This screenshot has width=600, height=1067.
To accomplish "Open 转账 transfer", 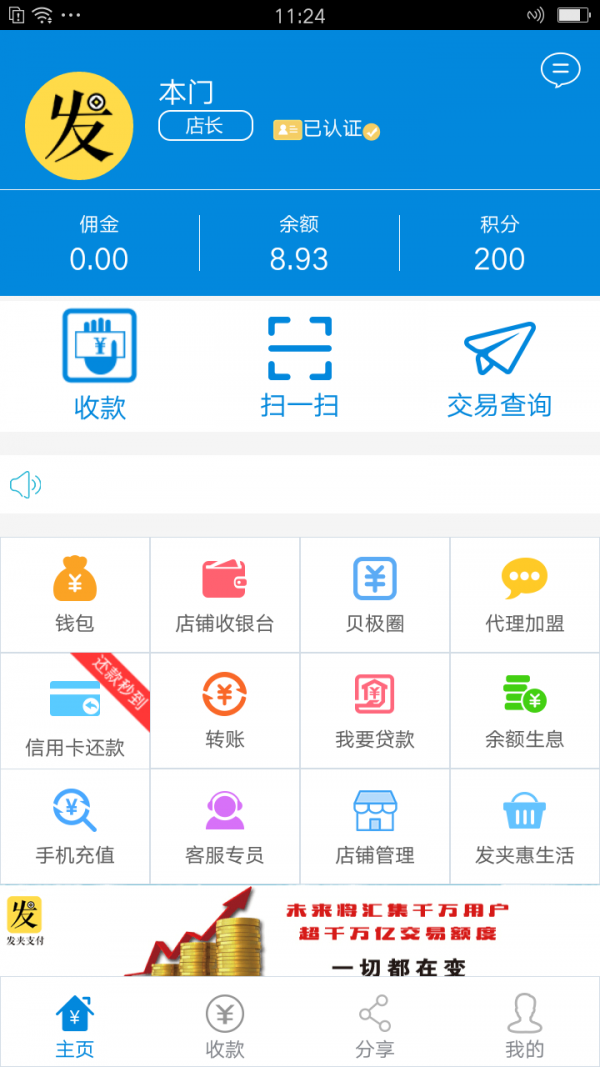I will tap(225, 710).
